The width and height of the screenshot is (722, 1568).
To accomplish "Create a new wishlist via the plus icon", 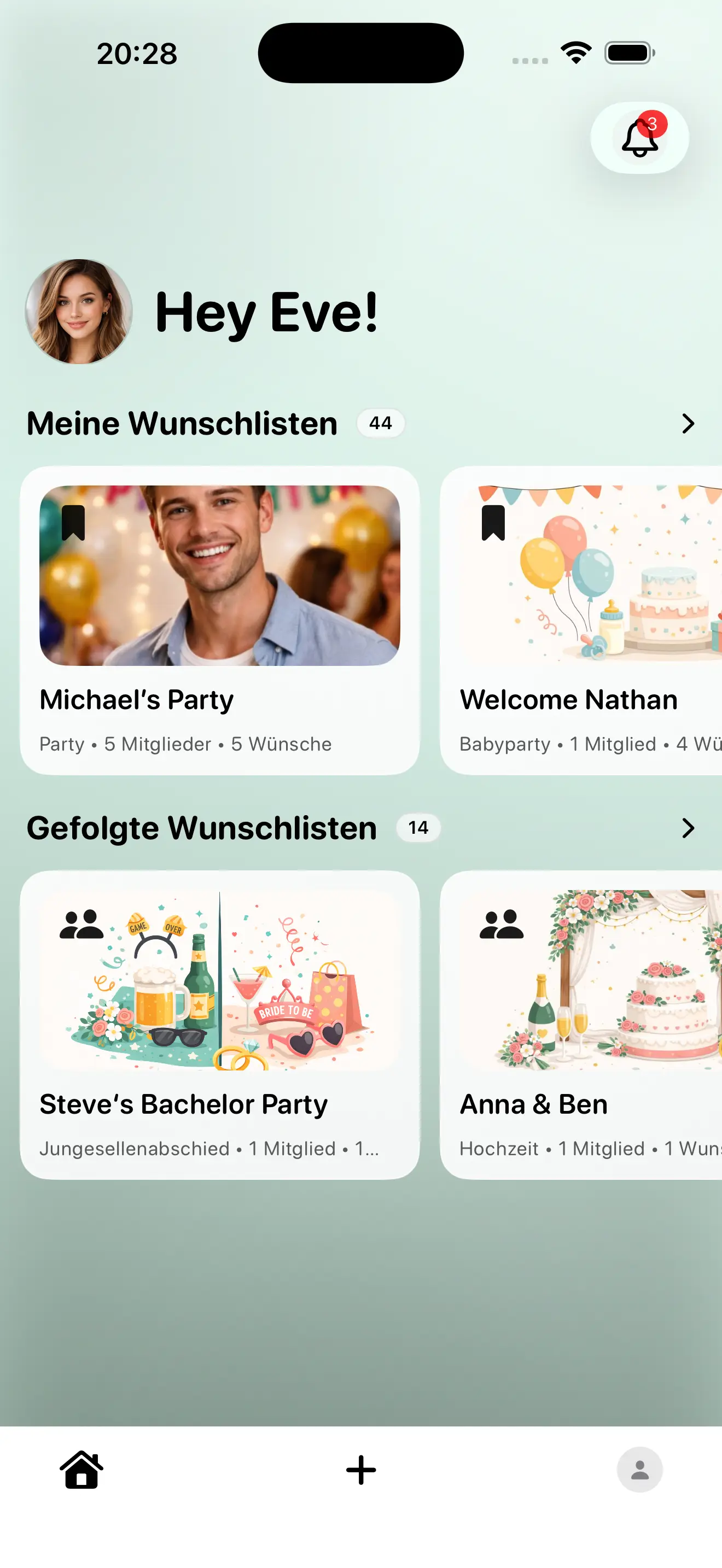I will pos(360,1469).
